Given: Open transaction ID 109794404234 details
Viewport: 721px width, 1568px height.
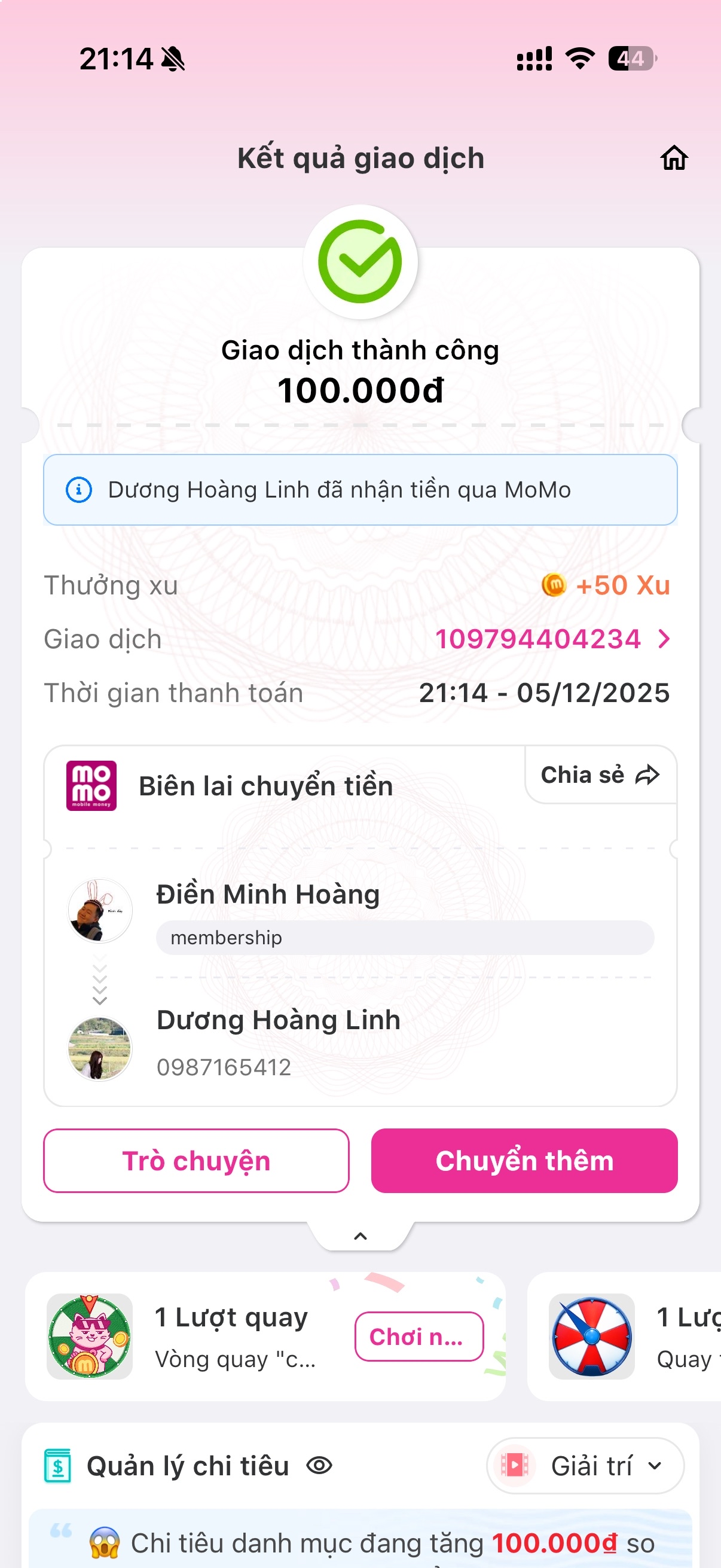Looking at the screenshot, I should (551, 639).
